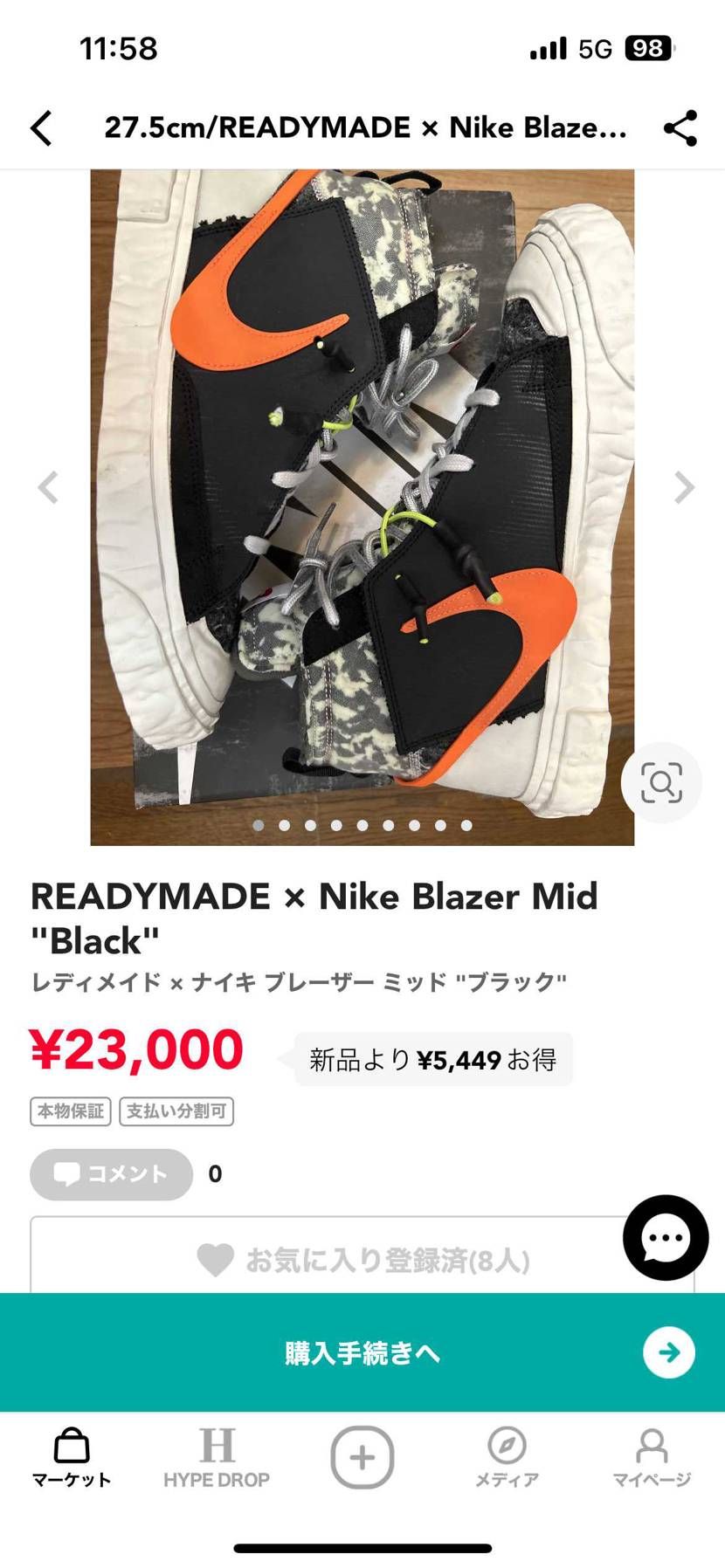Image resolution: width=725 pixels, height=1568 pixels.
Task: Switch to the マーケット tab
Action: click(x=72, y=1457)
